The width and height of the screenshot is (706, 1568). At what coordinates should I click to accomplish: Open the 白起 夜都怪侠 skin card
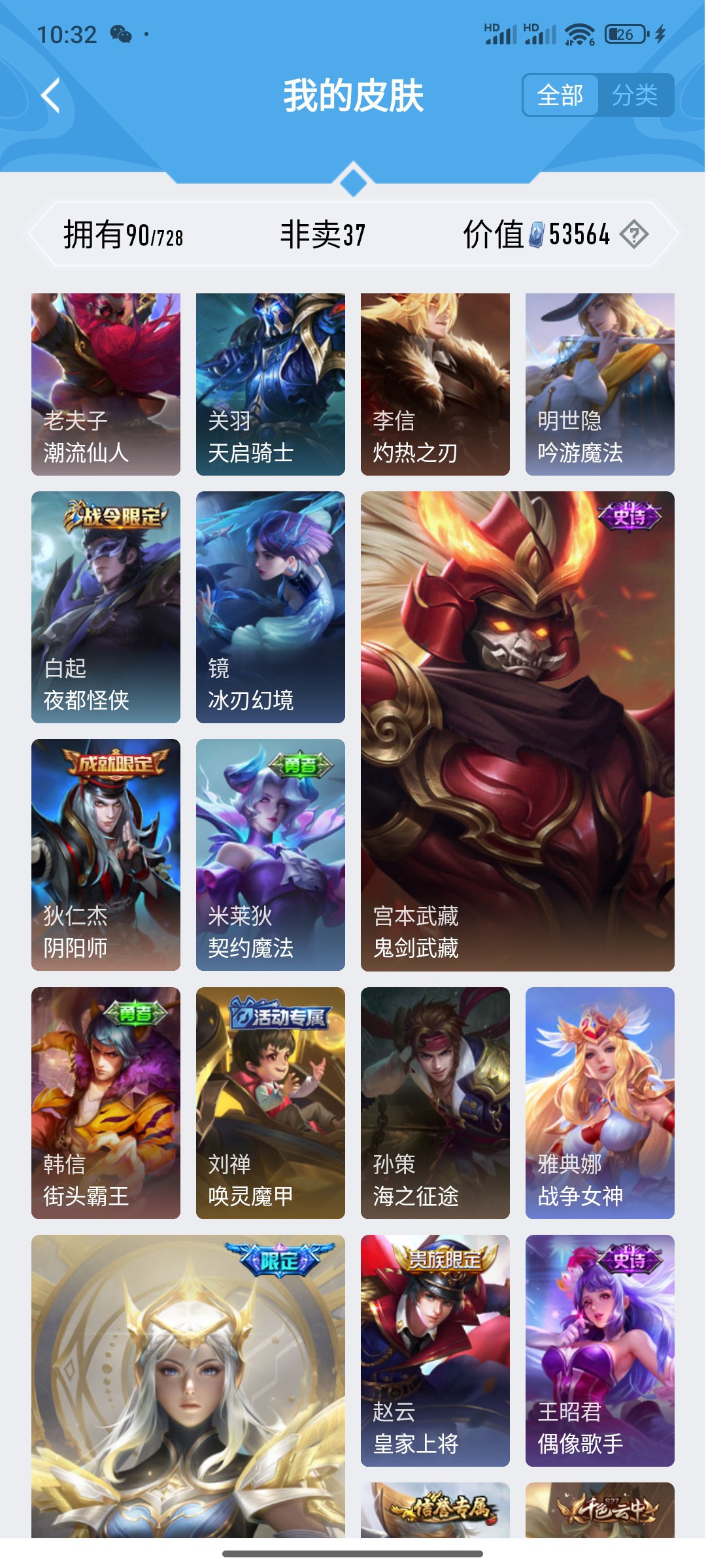point(106,607)
